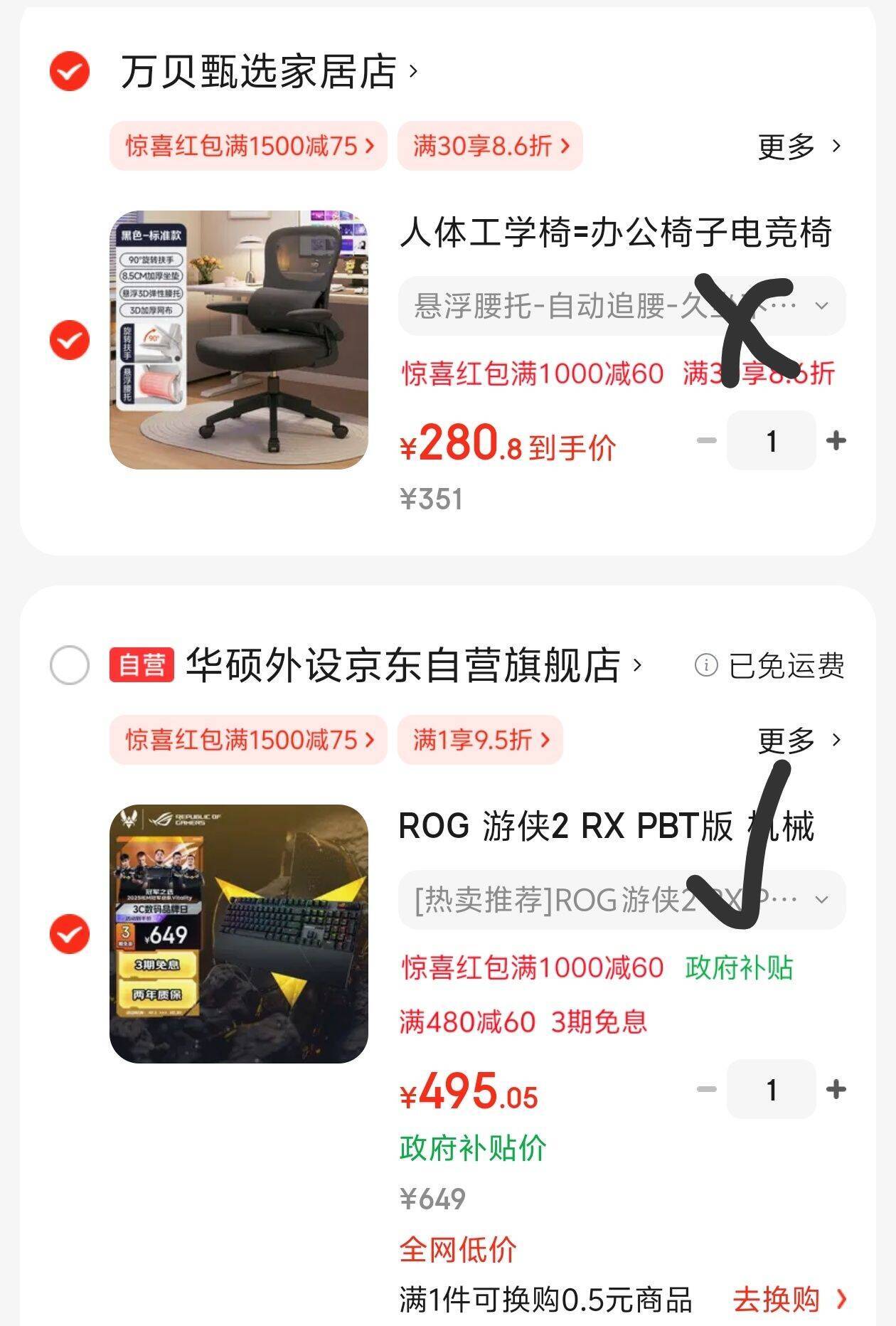The width and height of the screenshot is (896, 1326).
Task: Open the 满30享8.6折 discount chip
Action: point(490,147)
